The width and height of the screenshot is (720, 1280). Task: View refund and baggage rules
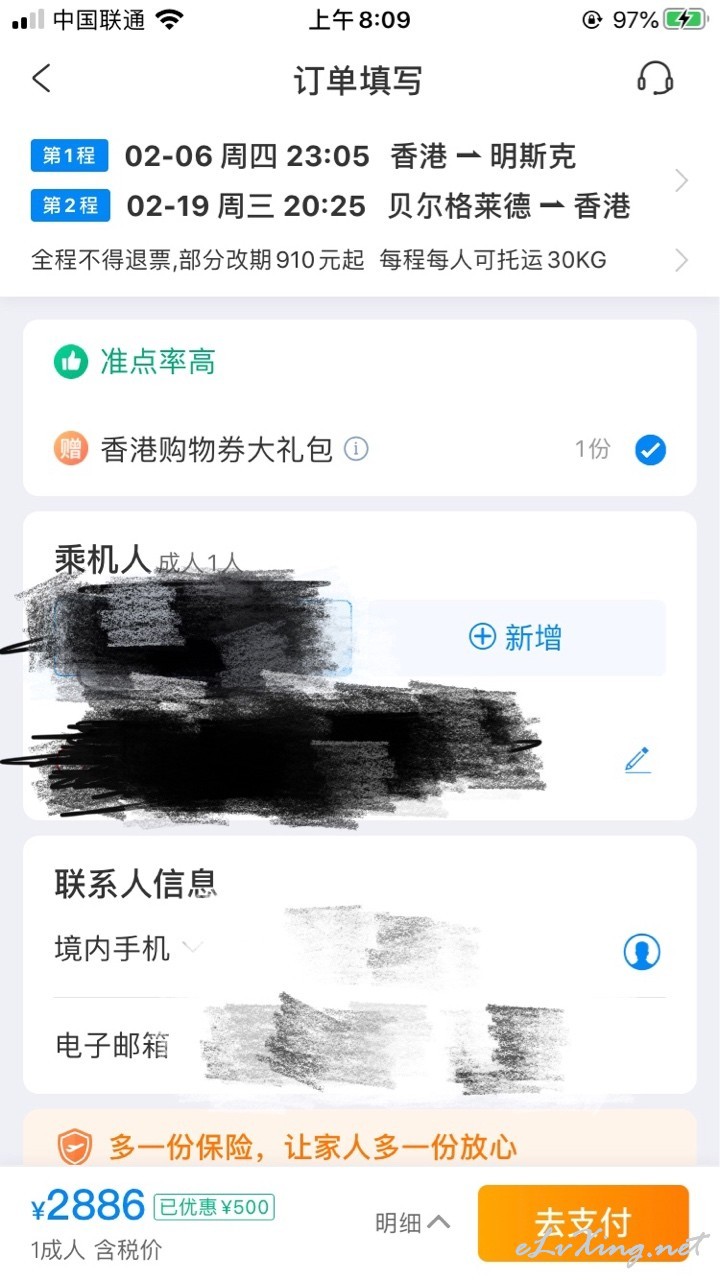[360, 261]
